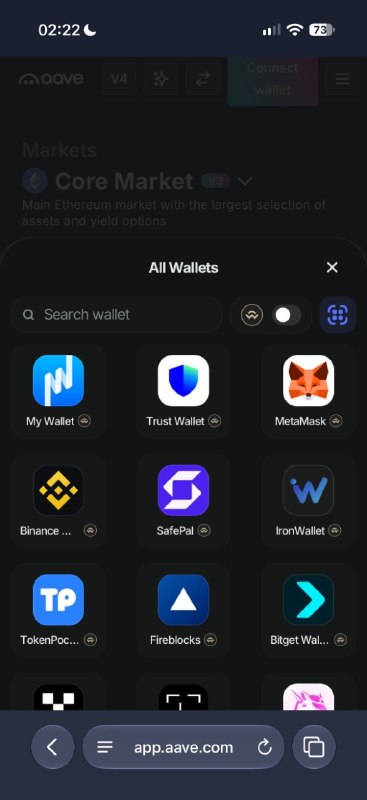Select My Wallet

(58, 391)
